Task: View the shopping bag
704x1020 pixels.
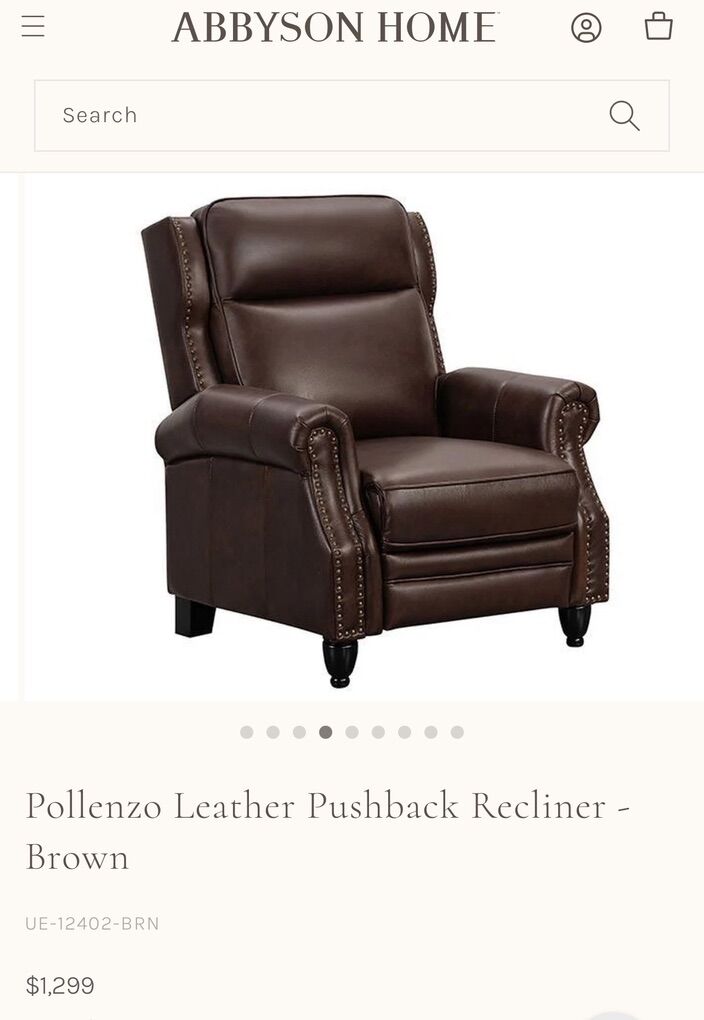Action: 658,26
